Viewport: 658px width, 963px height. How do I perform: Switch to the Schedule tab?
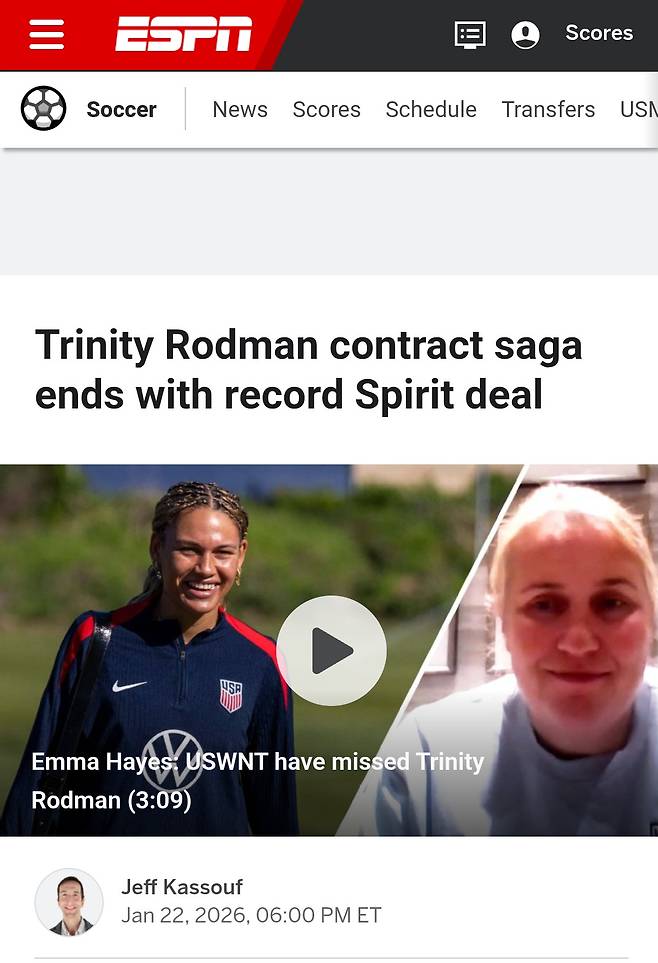coord(431,109)
